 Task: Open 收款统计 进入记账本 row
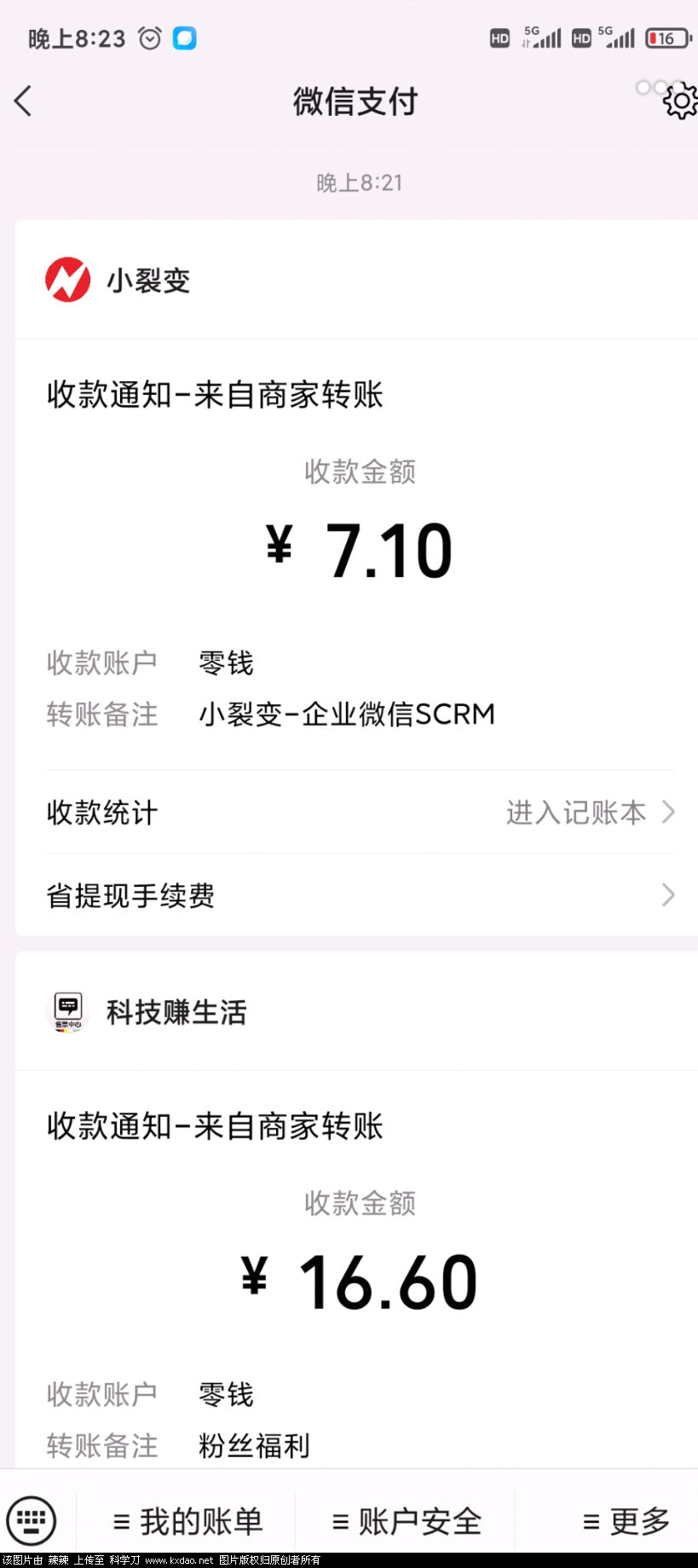point(360,813)
